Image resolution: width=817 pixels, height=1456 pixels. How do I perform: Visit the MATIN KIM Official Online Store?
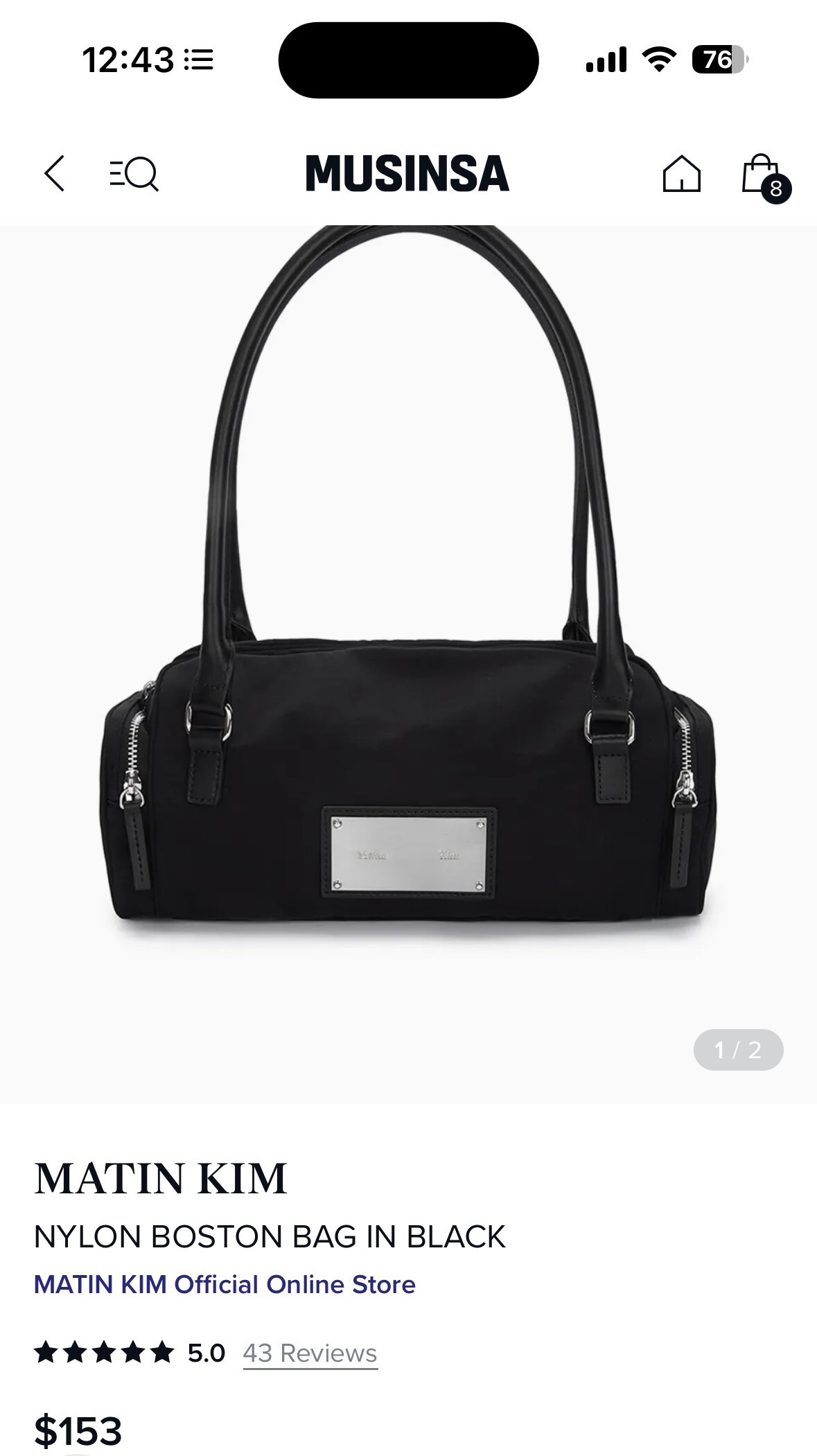coord(225,1284)
